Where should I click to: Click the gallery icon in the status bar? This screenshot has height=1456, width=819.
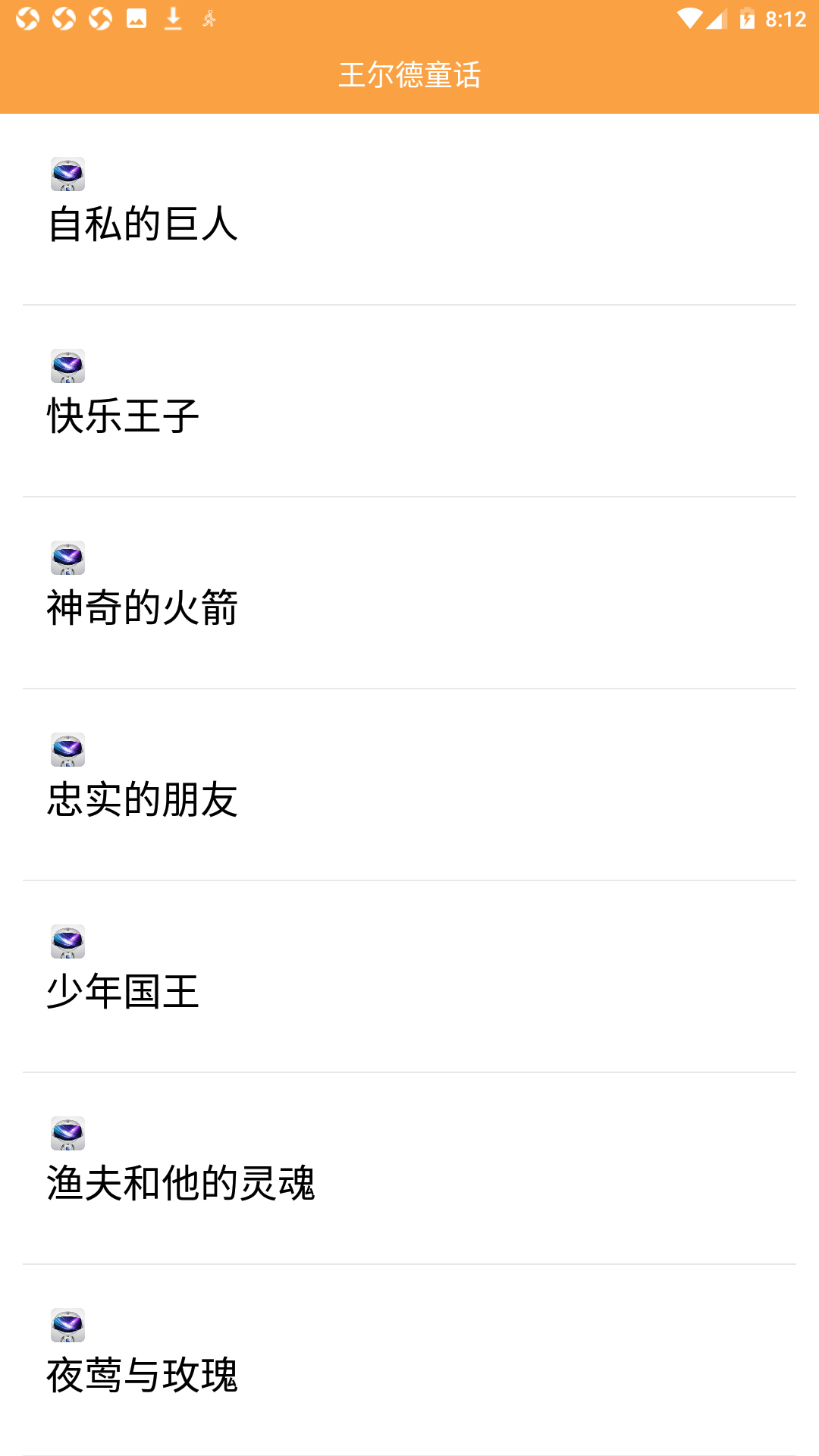point(135,18)
